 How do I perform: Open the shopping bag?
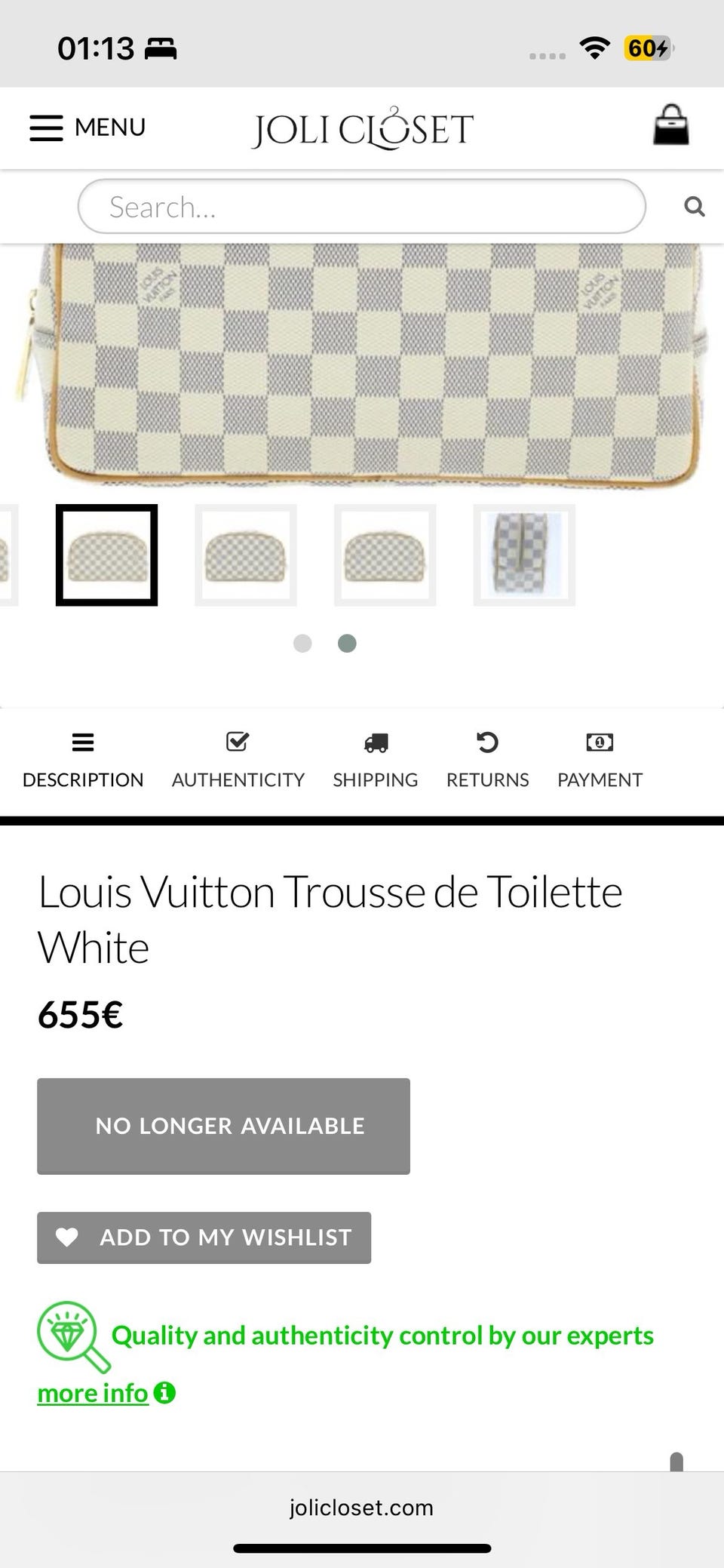[x=670, y=126]
